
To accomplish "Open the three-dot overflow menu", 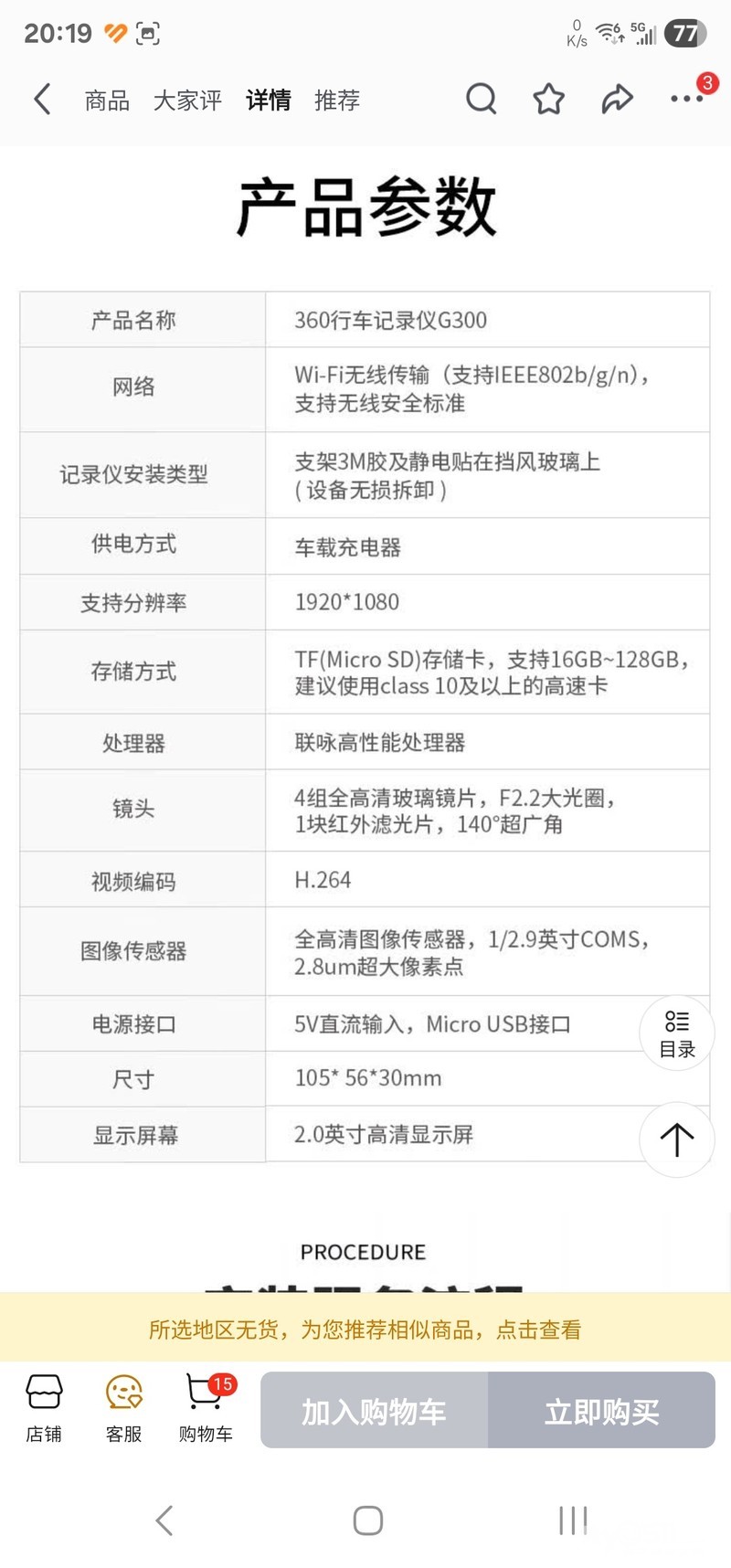I will click(x=686, y=99).
